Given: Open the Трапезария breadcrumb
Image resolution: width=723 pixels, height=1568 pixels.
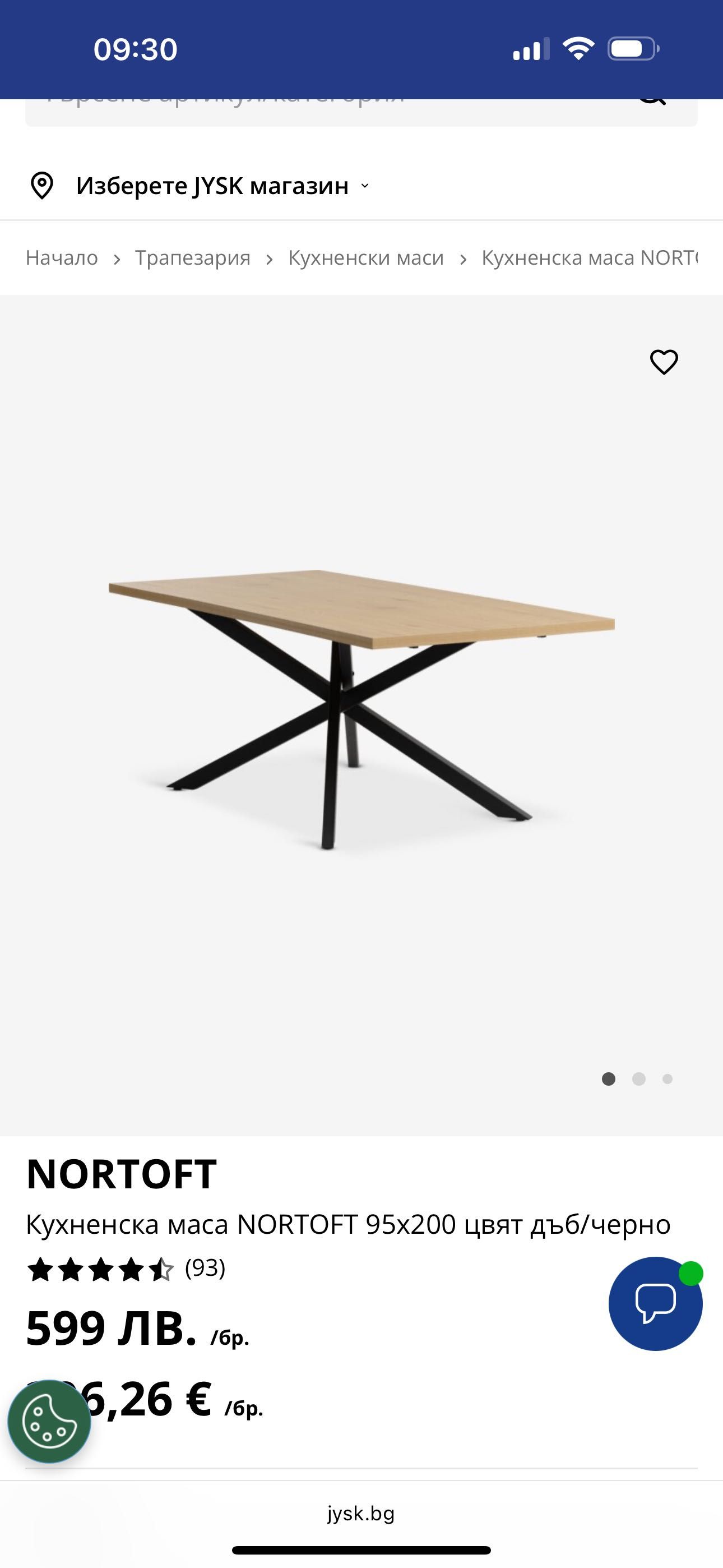Looking at the screenshot, I should (192, 258).
